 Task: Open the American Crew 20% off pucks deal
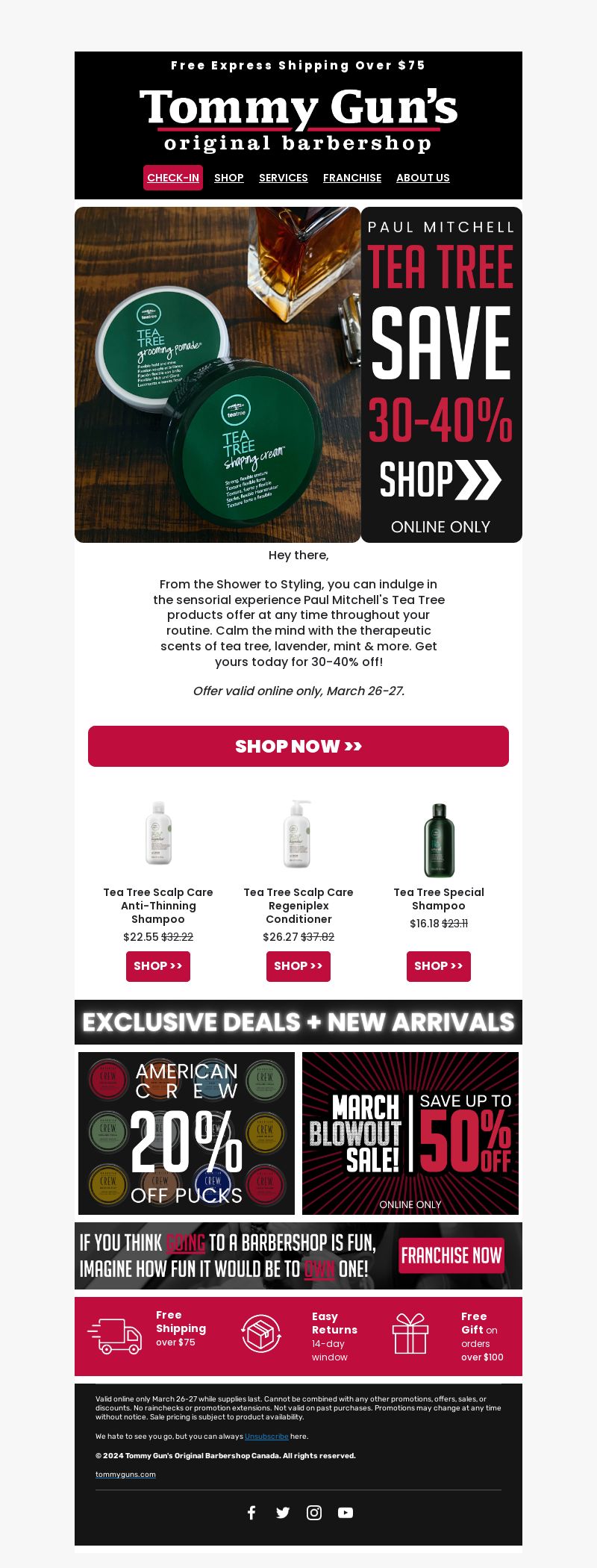pyautogui.click(x=187, y=1133)
